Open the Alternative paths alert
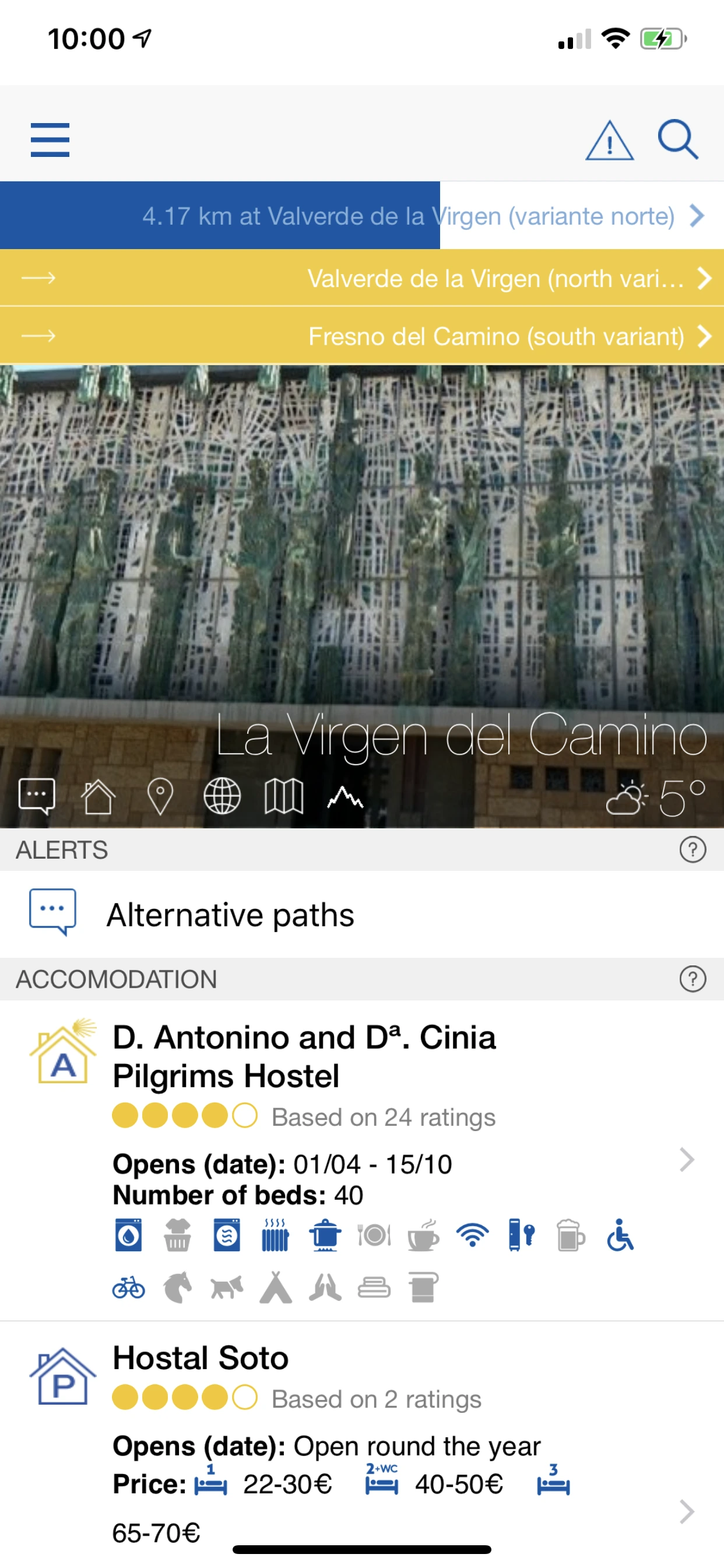 point(230,915)
